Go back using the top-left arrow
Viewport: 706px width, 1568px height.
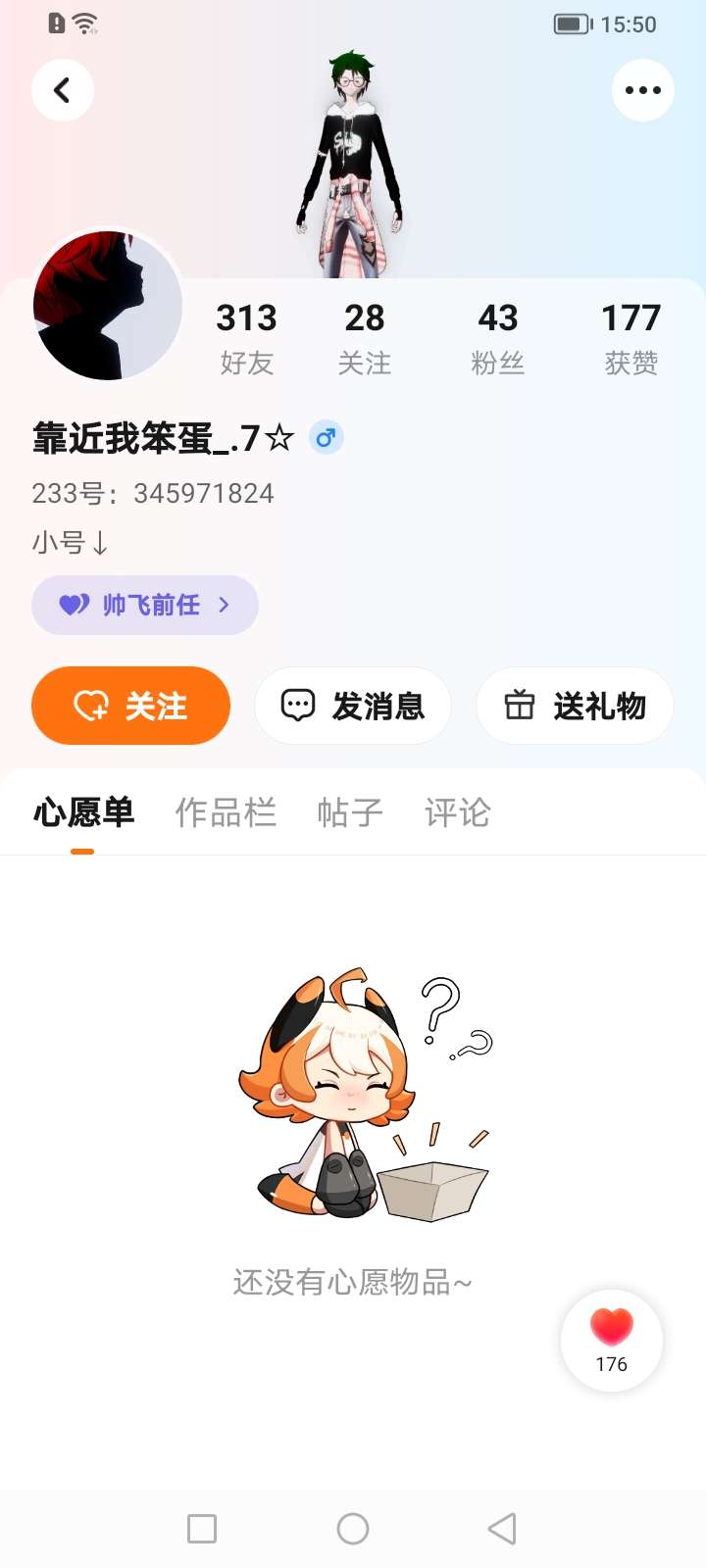click(63, 90)
